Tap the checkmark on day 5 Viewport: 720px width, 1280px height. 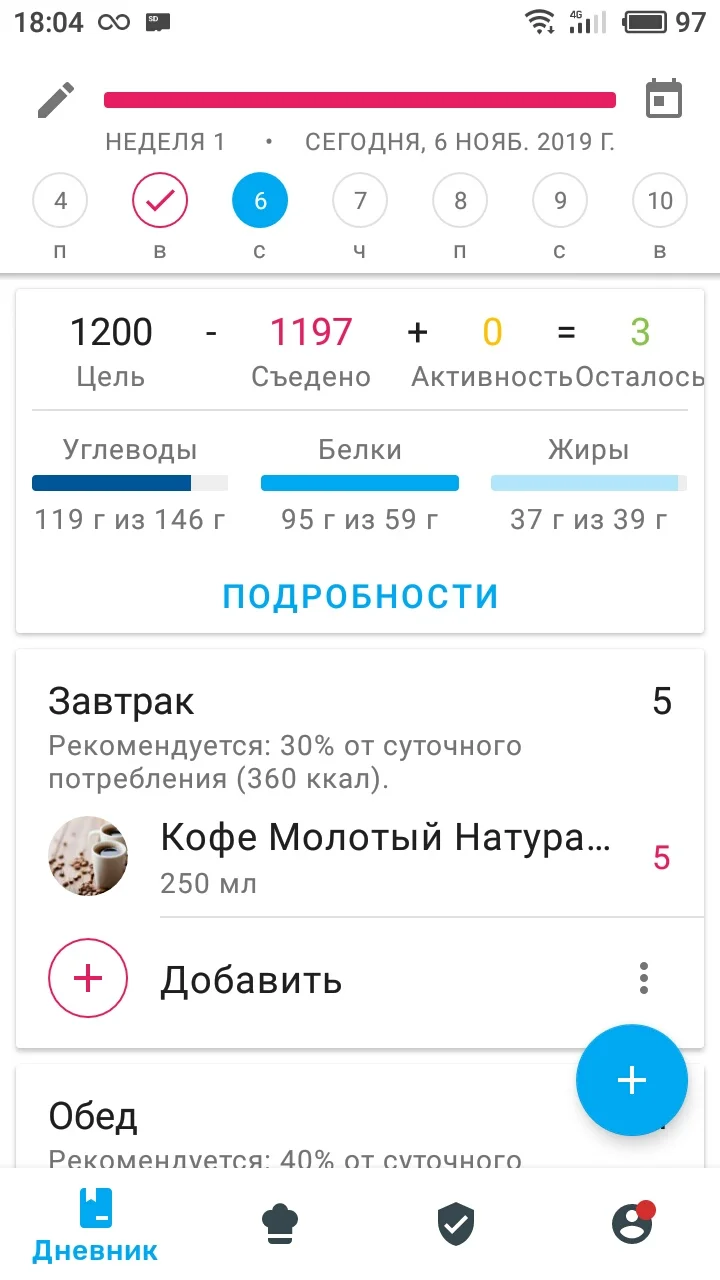[160, 201]
